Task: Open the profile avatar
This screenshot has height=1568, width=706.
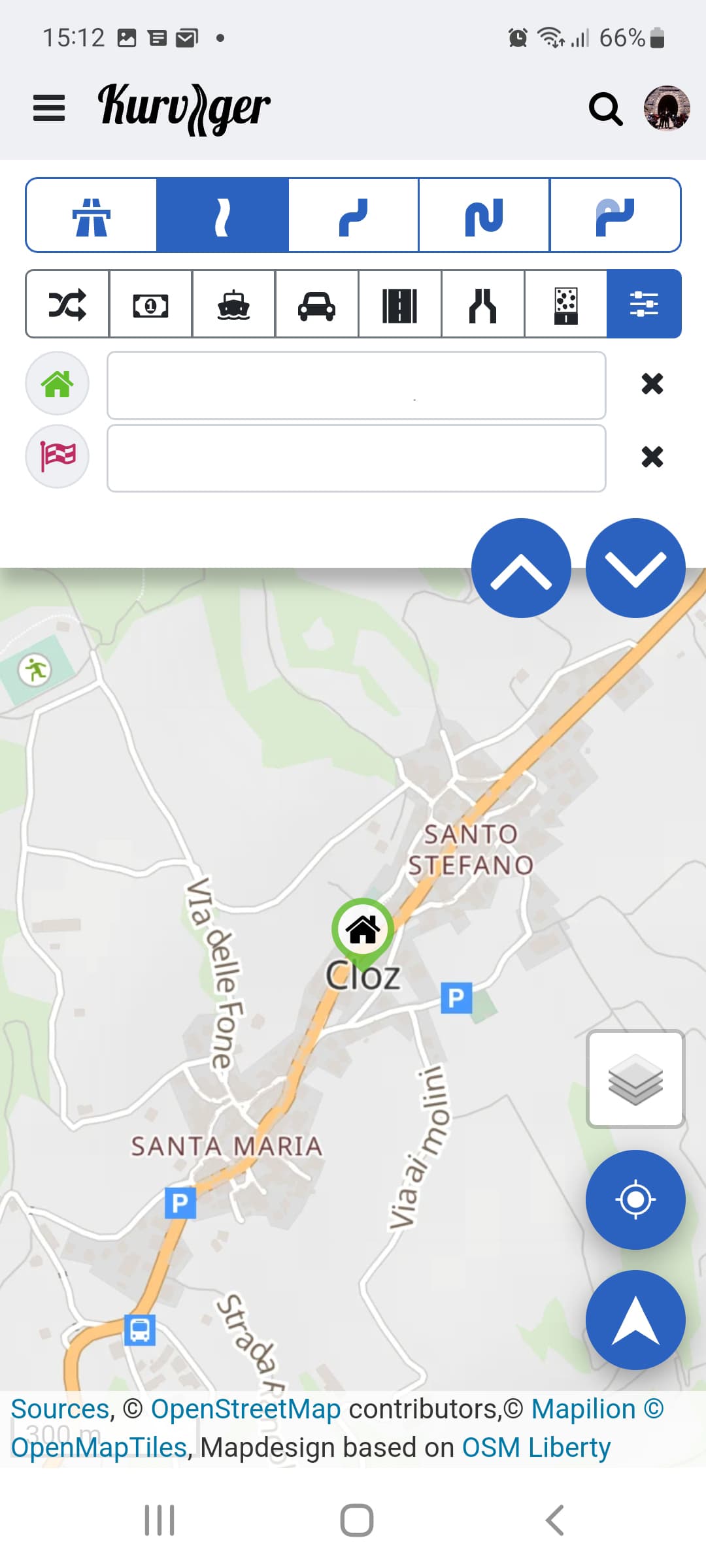Action: (x=667, y=108)
